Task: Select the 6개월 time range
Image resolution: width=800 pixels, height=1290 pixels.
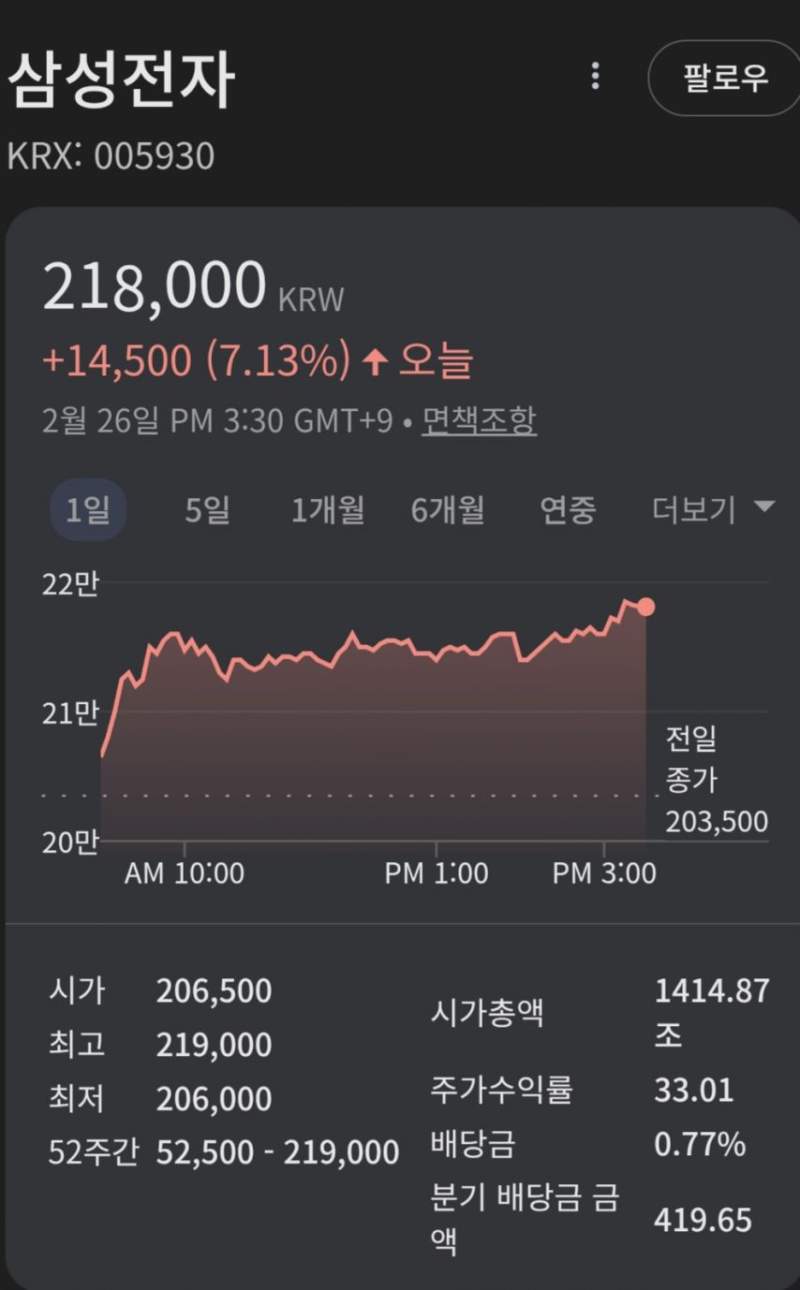Action: tap(447, 510)
